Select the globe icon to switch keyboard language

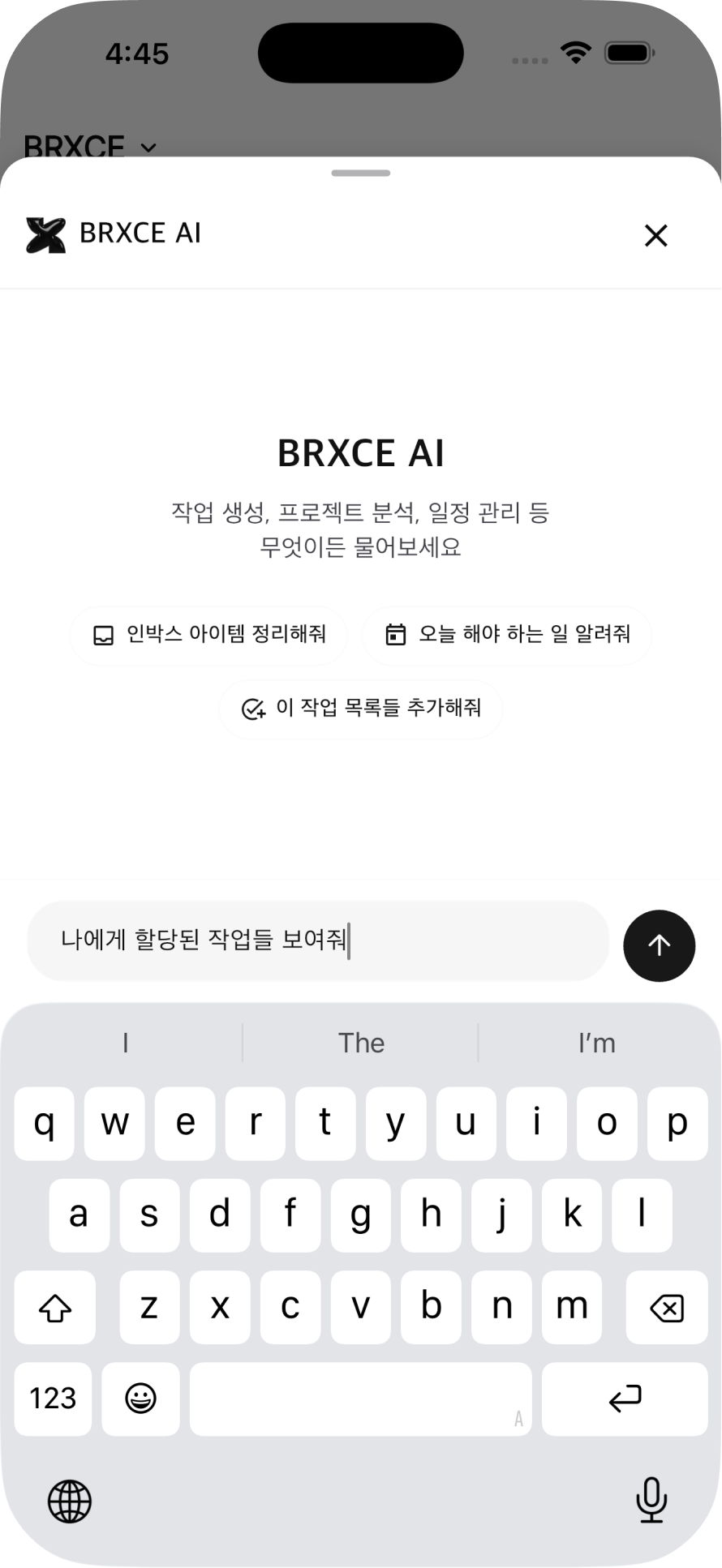pos(69,1501)
